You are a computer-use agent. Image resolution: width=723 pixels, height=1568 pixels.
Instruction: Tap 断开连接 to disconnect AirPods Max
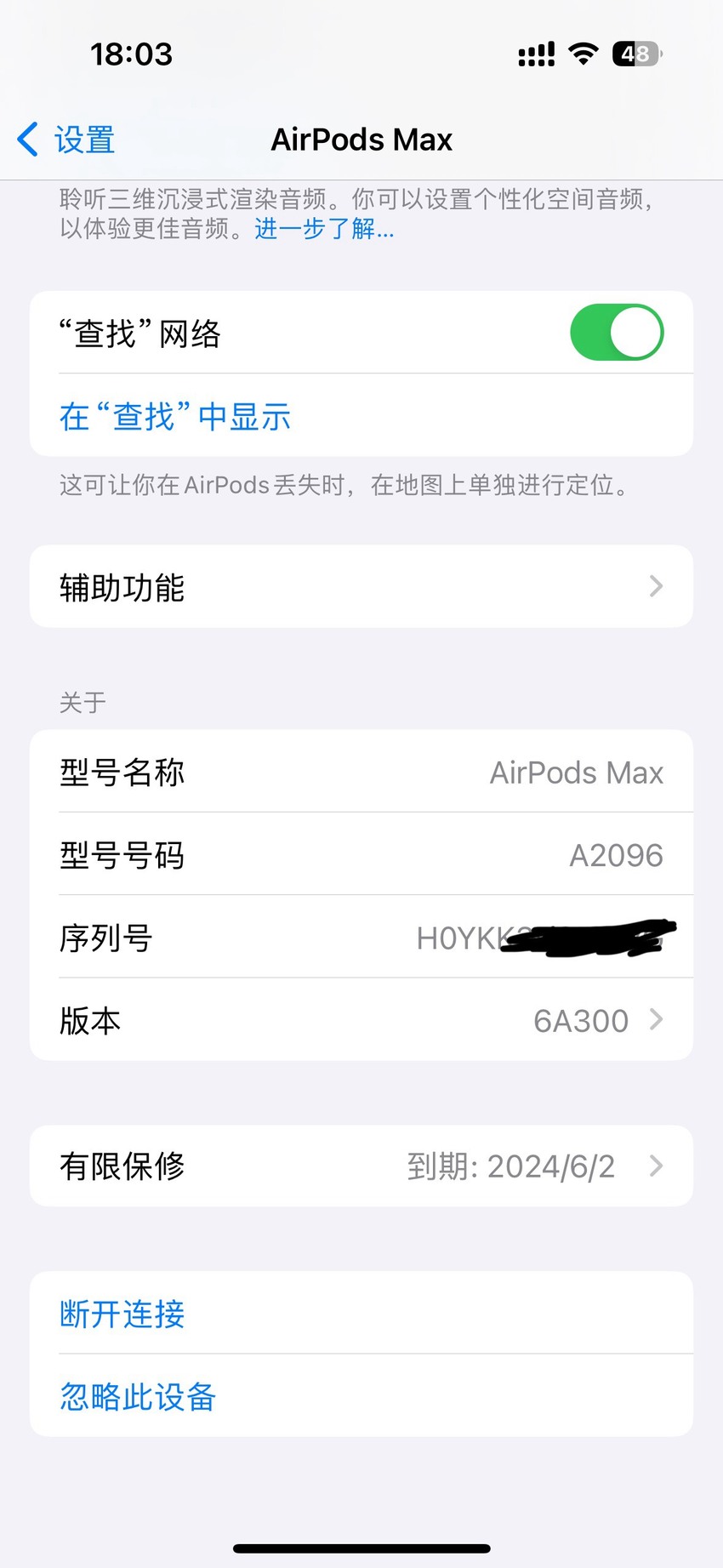tap(361, 1313)
